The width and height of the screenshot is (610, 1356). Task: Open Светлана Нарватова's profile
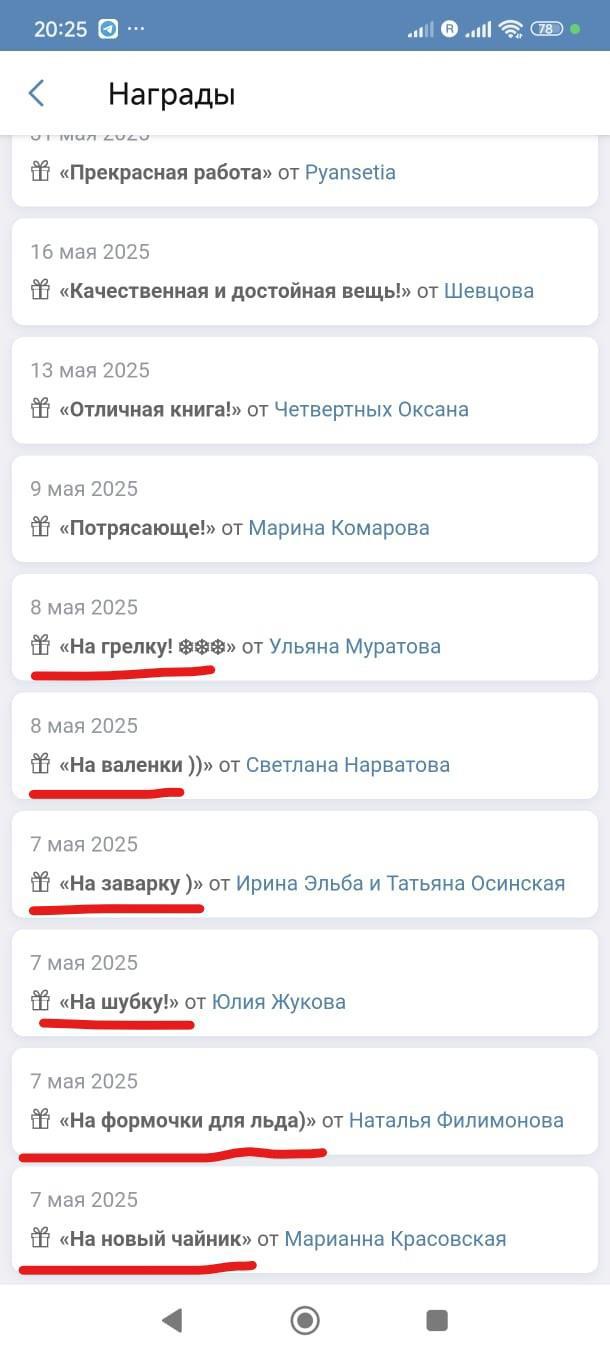(348, 765)
